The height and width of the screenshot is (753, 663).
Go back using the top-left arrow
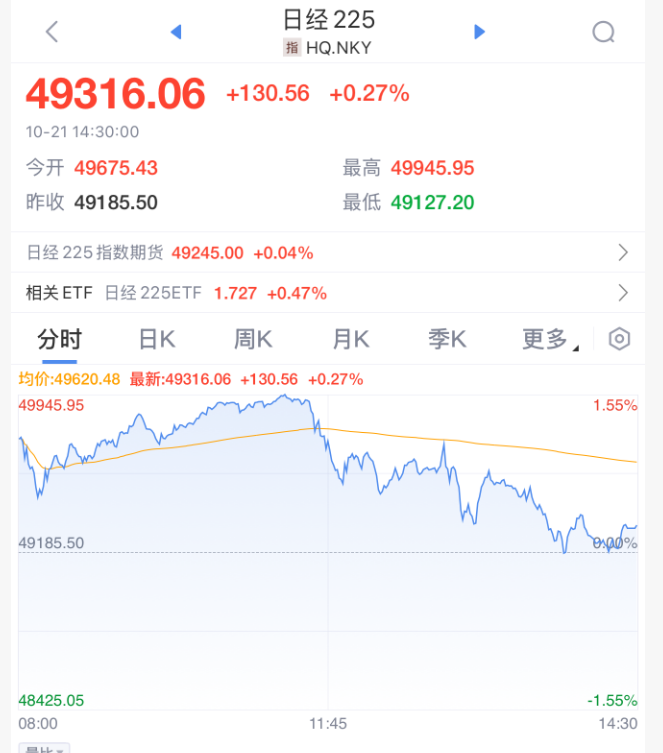[52, 32]
